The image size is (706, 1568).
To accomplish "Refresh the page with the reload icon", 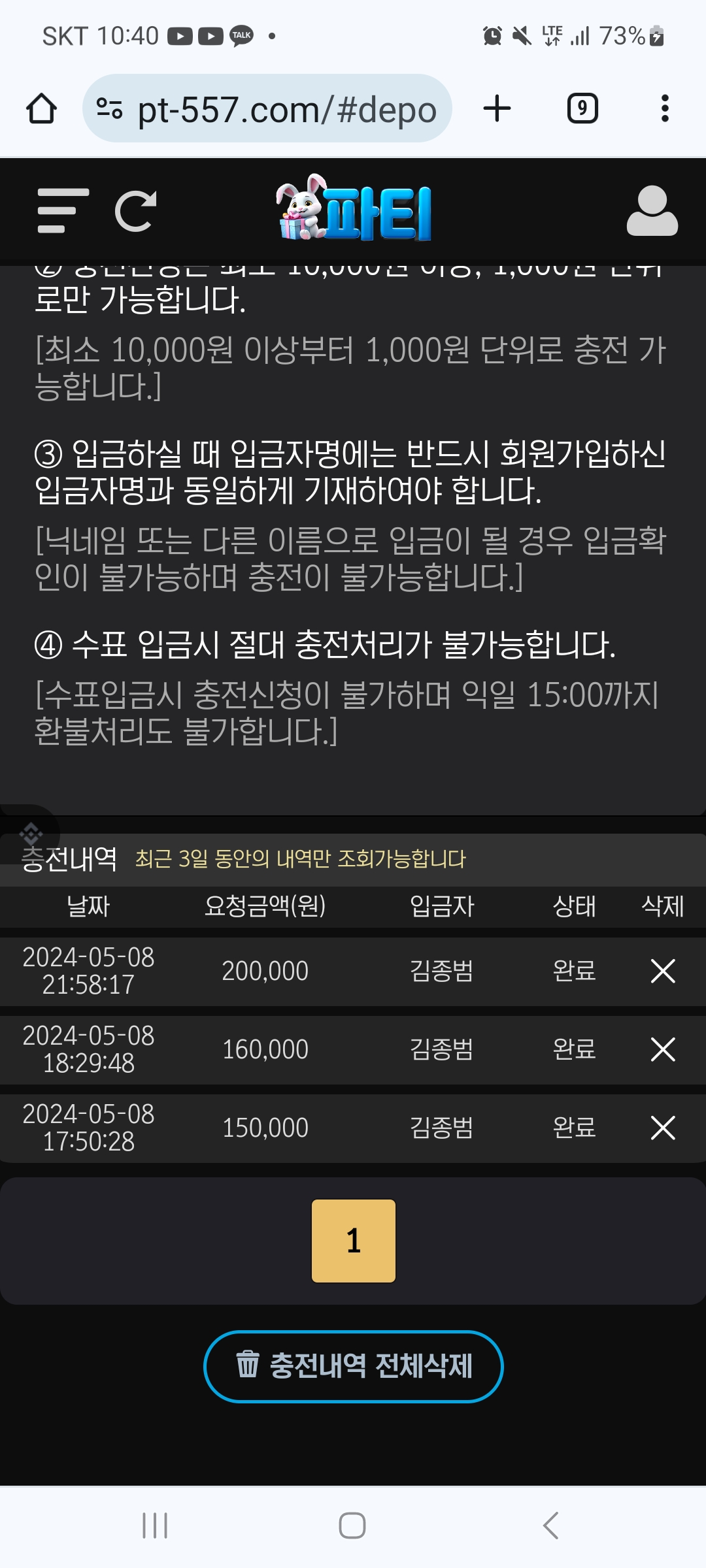I will [135, 211].
